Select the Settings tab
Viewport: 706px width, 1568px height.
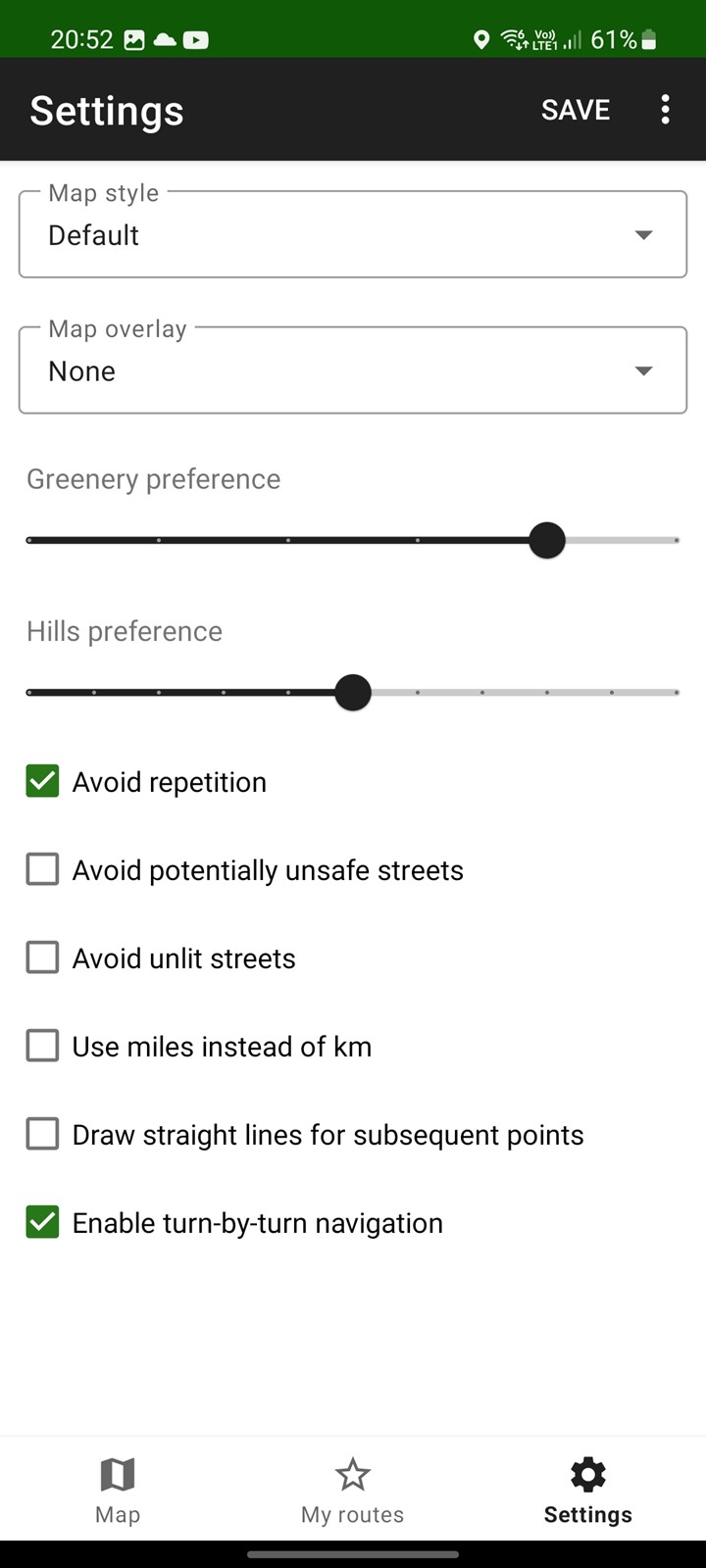tap(588, 1491)
